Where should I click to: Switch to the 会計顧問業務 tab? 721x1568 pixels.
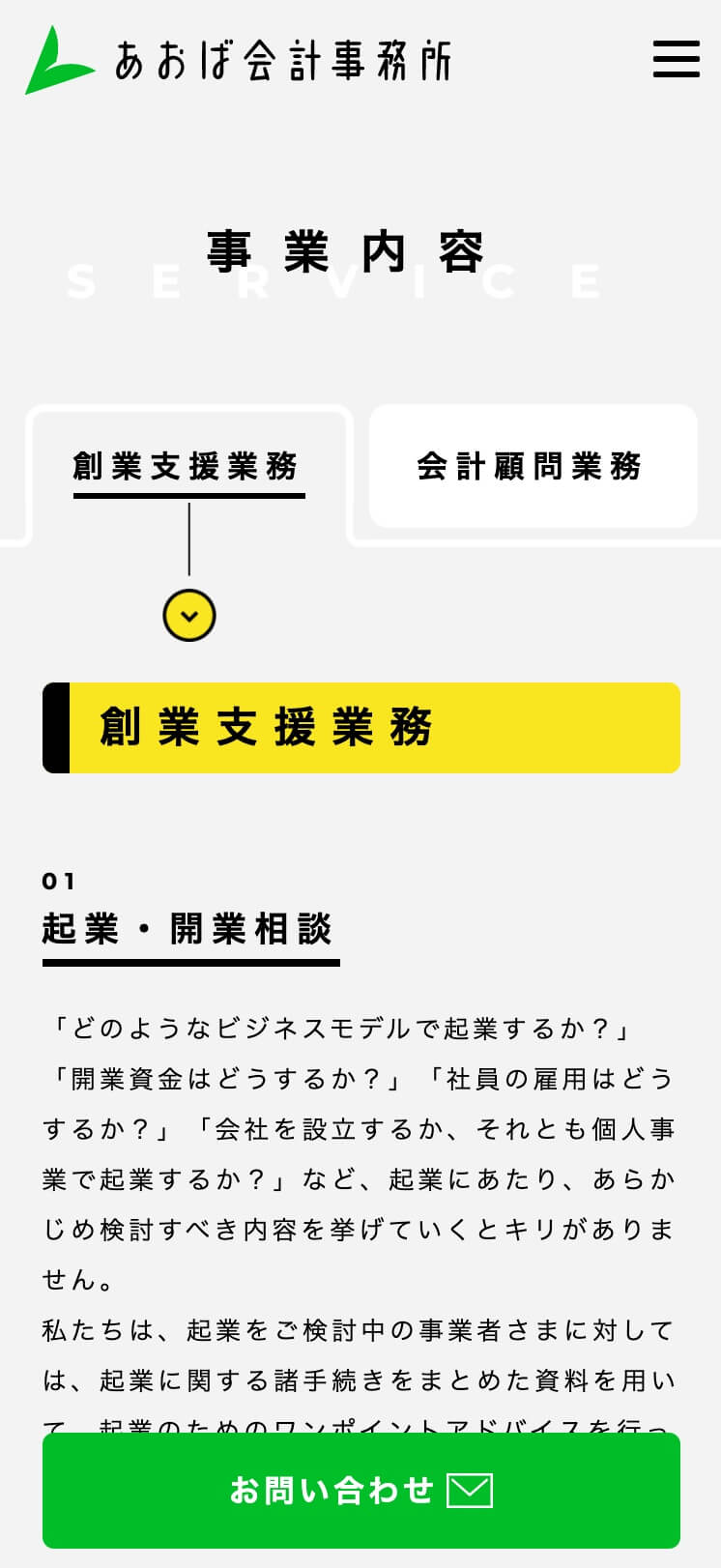(532, 467)
